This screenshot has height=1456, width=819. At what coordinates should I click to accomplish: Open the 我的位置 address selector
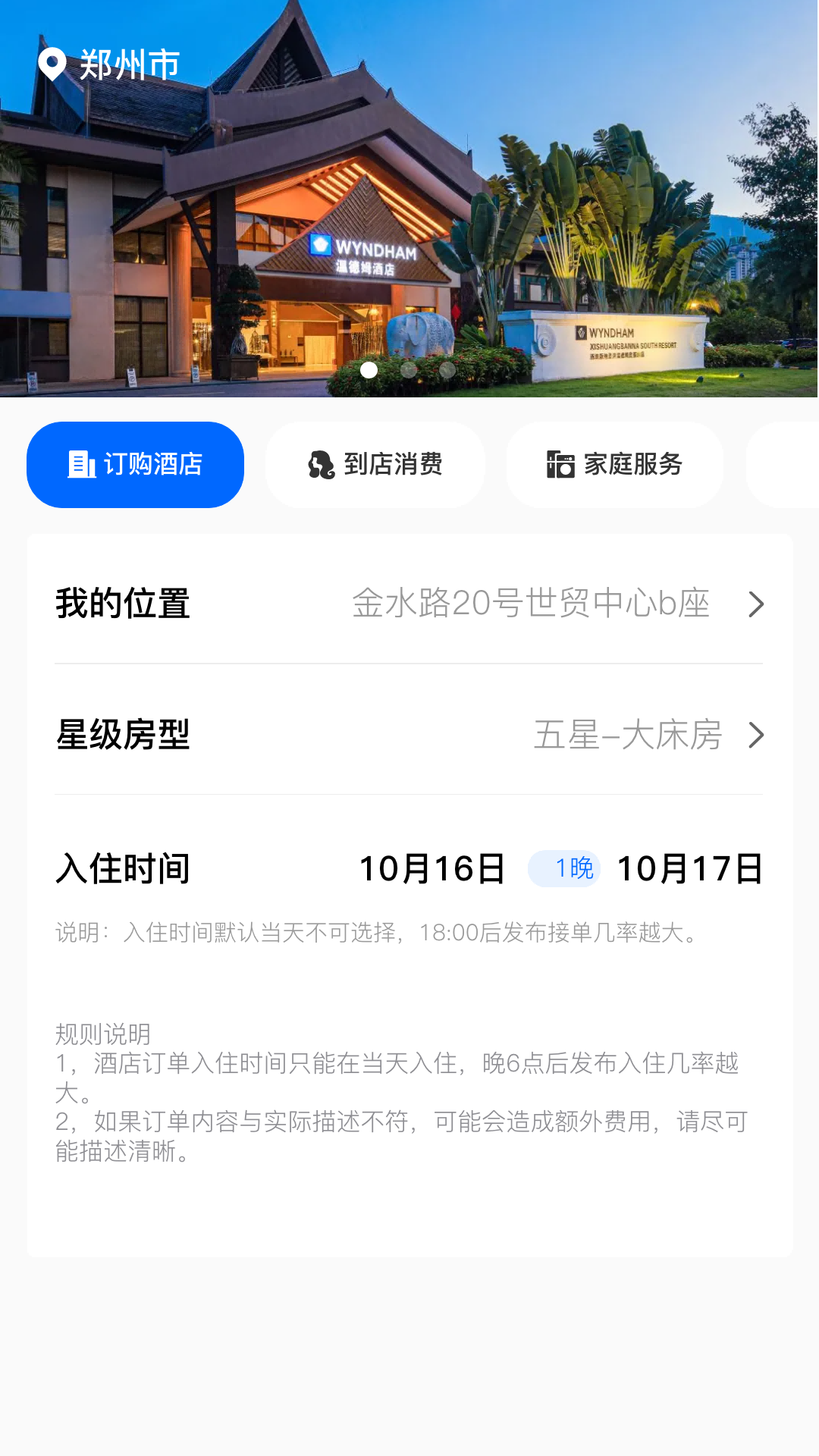coord(409,604)
